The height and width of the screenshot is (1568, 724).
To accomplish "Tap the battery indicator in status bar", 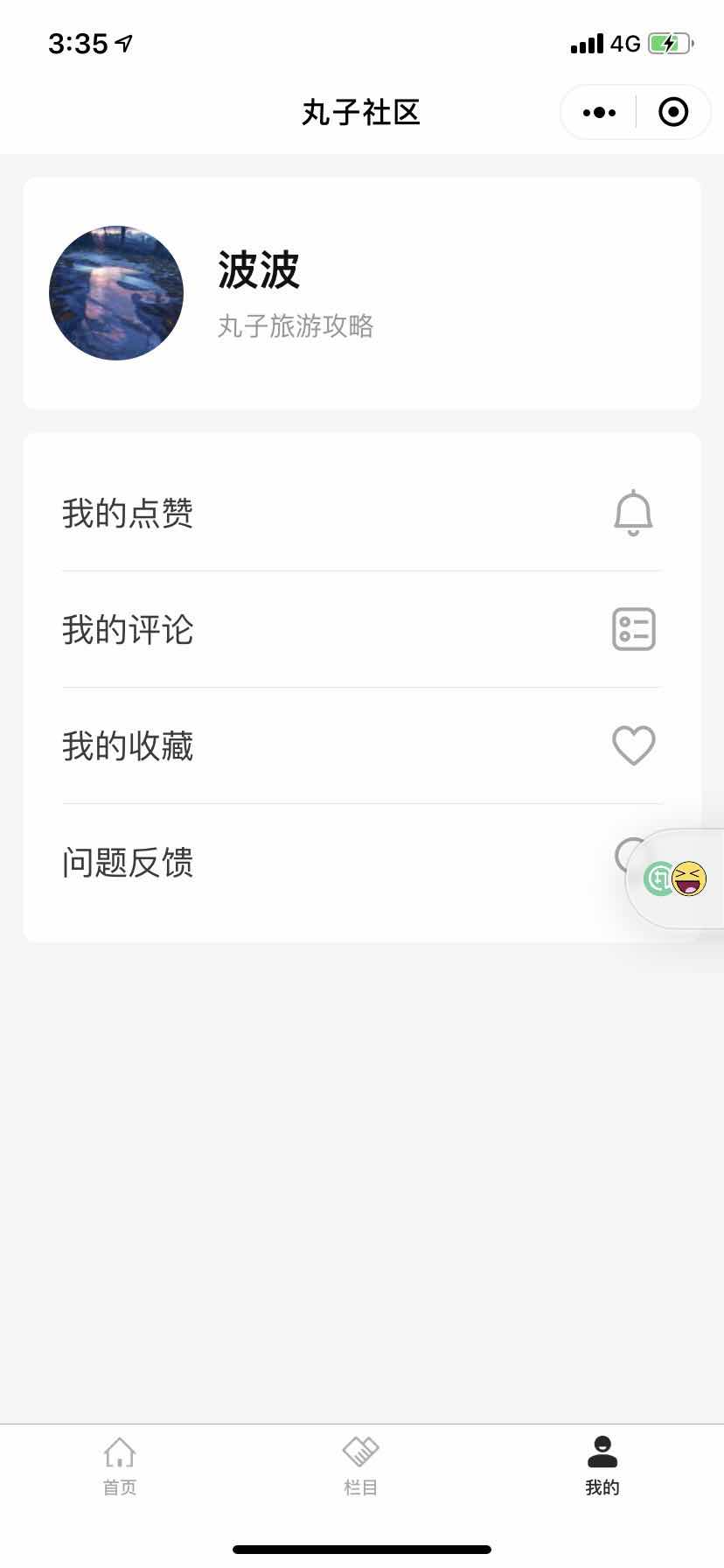I will pyautogui.click(x=668, y=42).
